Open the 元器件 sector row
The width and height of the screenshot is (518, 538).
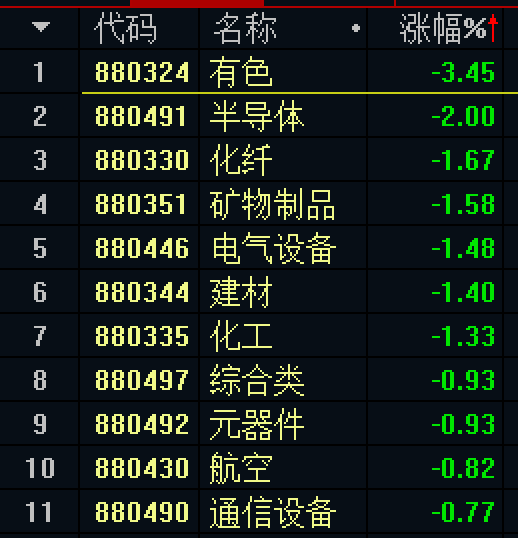pos(259,423)
